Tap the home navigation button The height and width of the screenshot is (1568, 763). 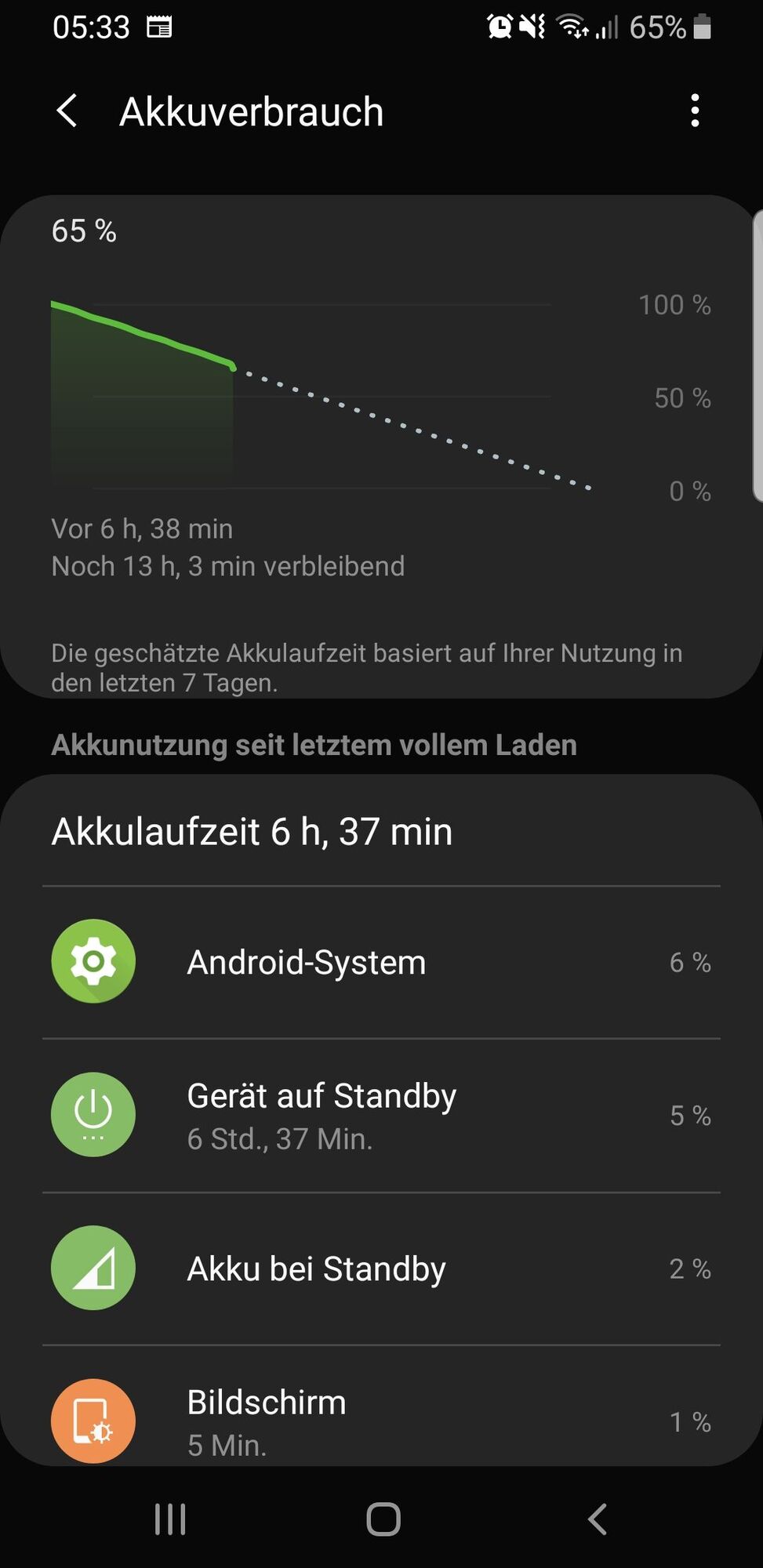tap(383, 1519)
